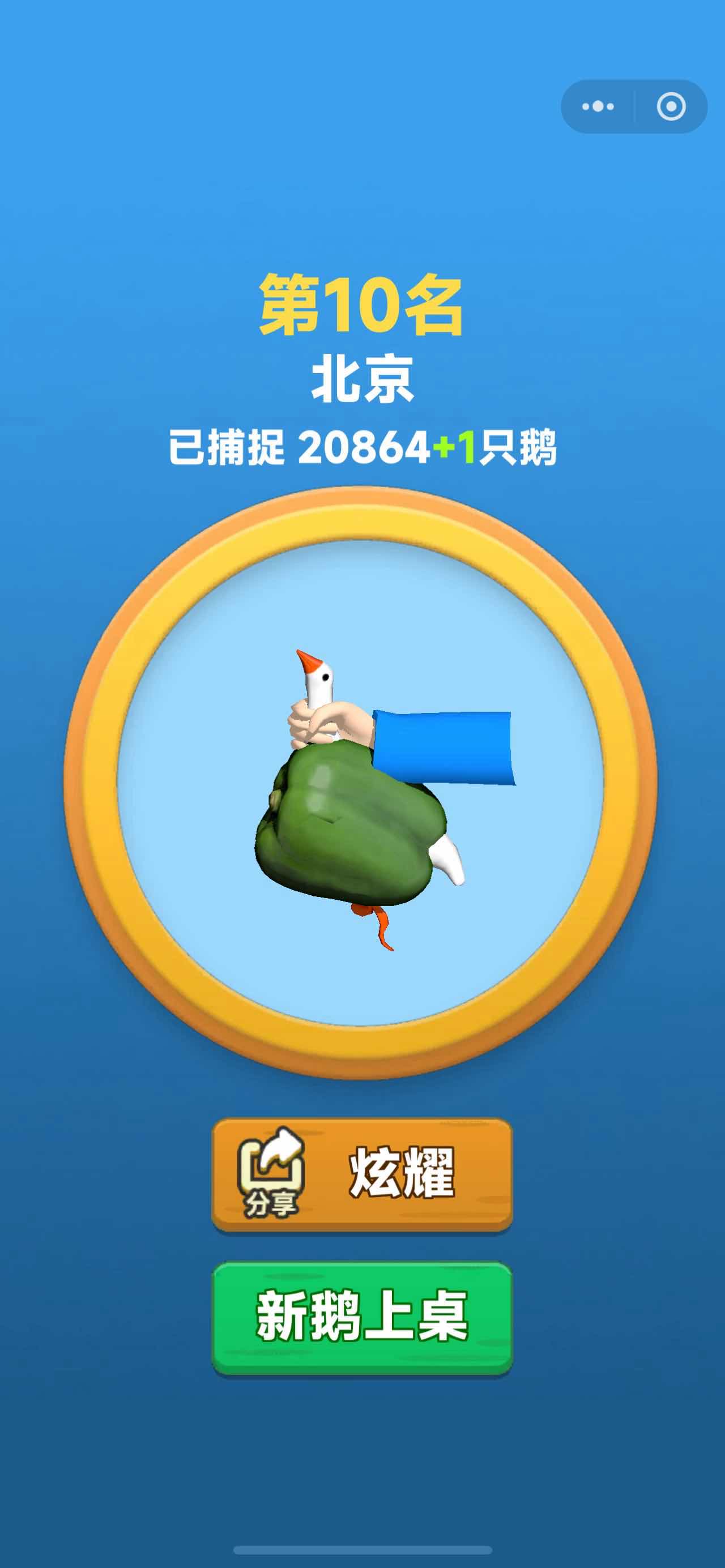Viewport: 725px width, 1568px height.
Task: Close the mini program via the circle icon
Action: [671, 107]
